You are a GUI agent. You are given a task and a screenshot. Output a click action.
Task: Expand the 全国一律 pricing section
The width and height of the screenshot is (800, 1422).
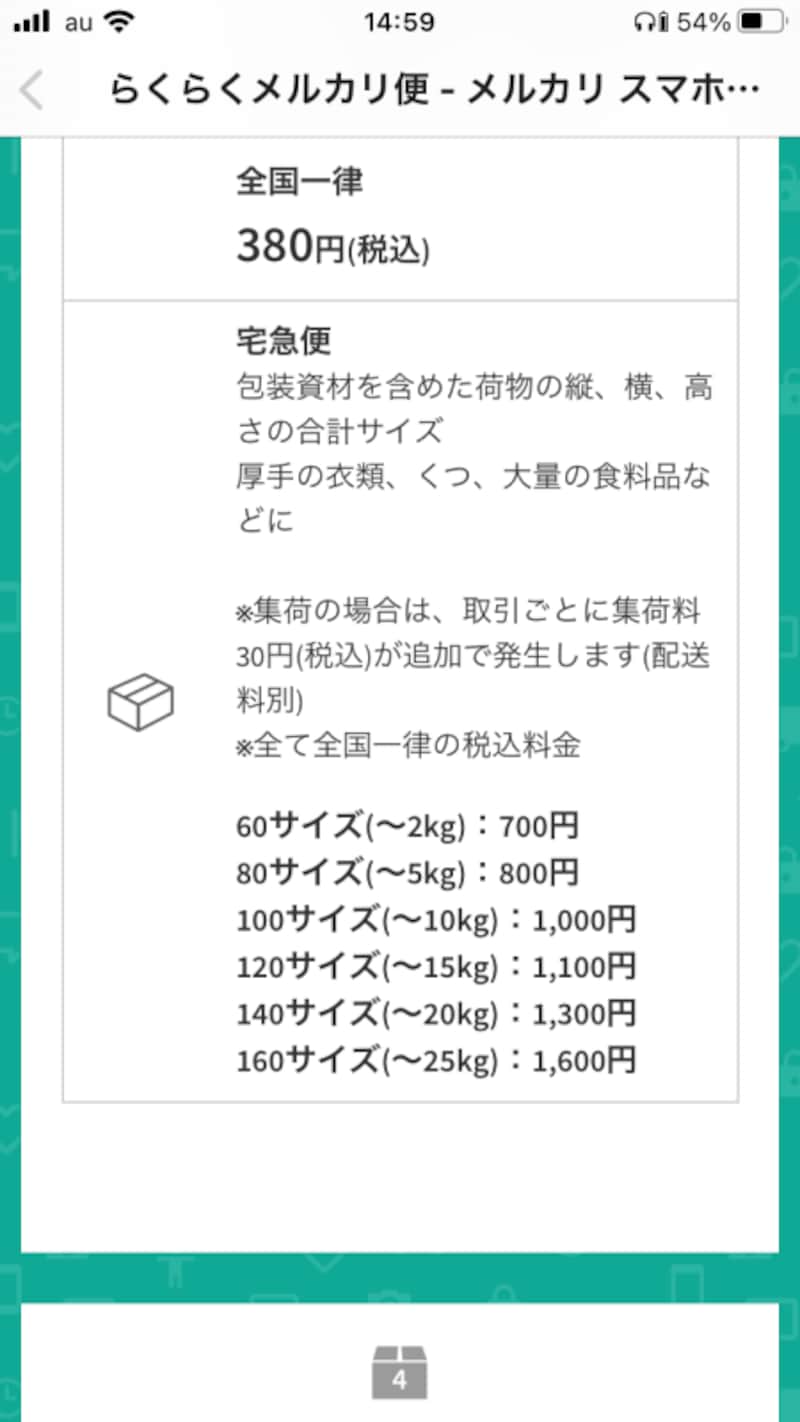pyautogui.click(x=299, y=181)
